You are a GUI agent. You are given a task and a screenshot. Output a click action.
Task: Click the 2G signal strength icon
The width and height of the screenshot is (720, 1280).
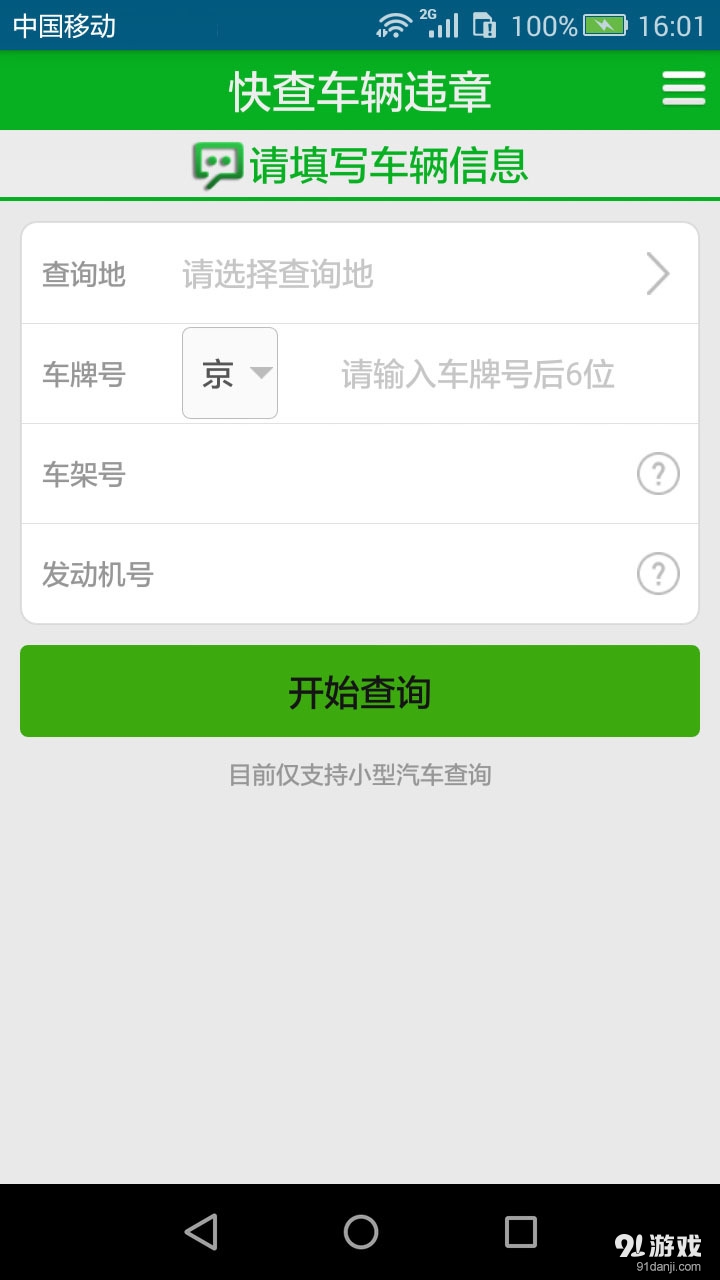pyautogui.click(x=443, y=25)
